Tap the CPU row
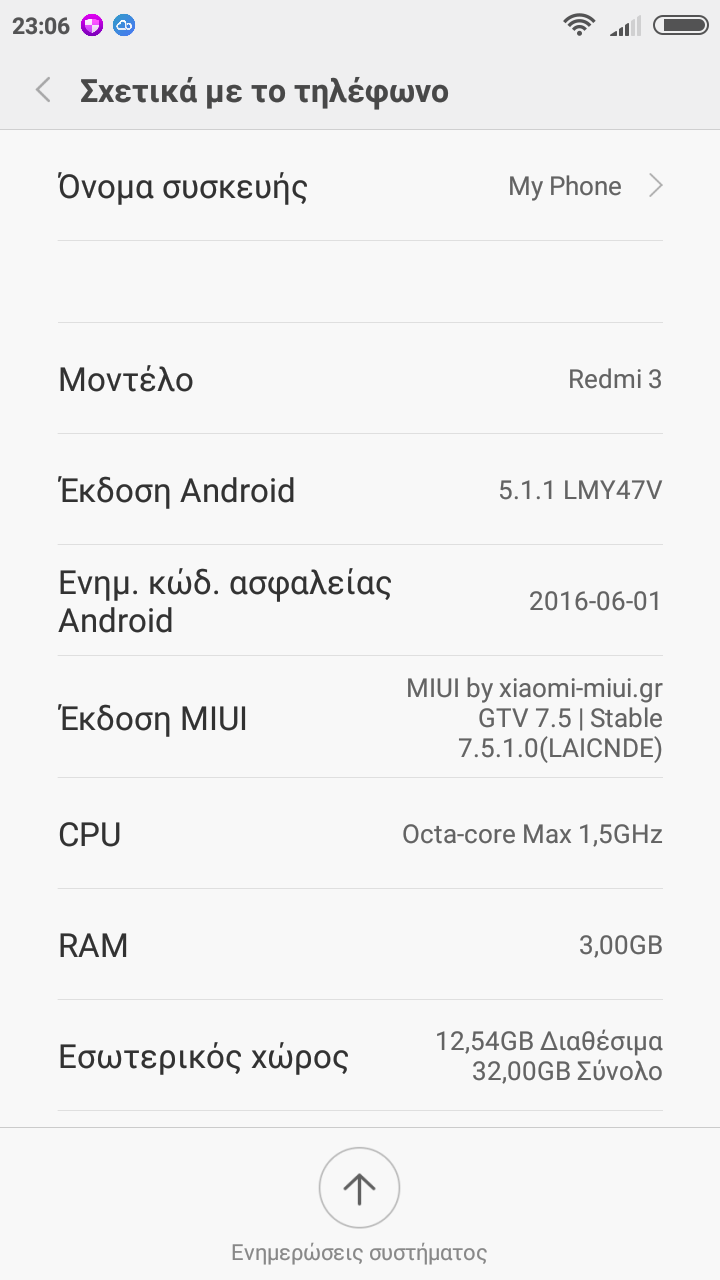Image resolution: width=720 pixels, height=1280 pixels. tap(360, 834)
